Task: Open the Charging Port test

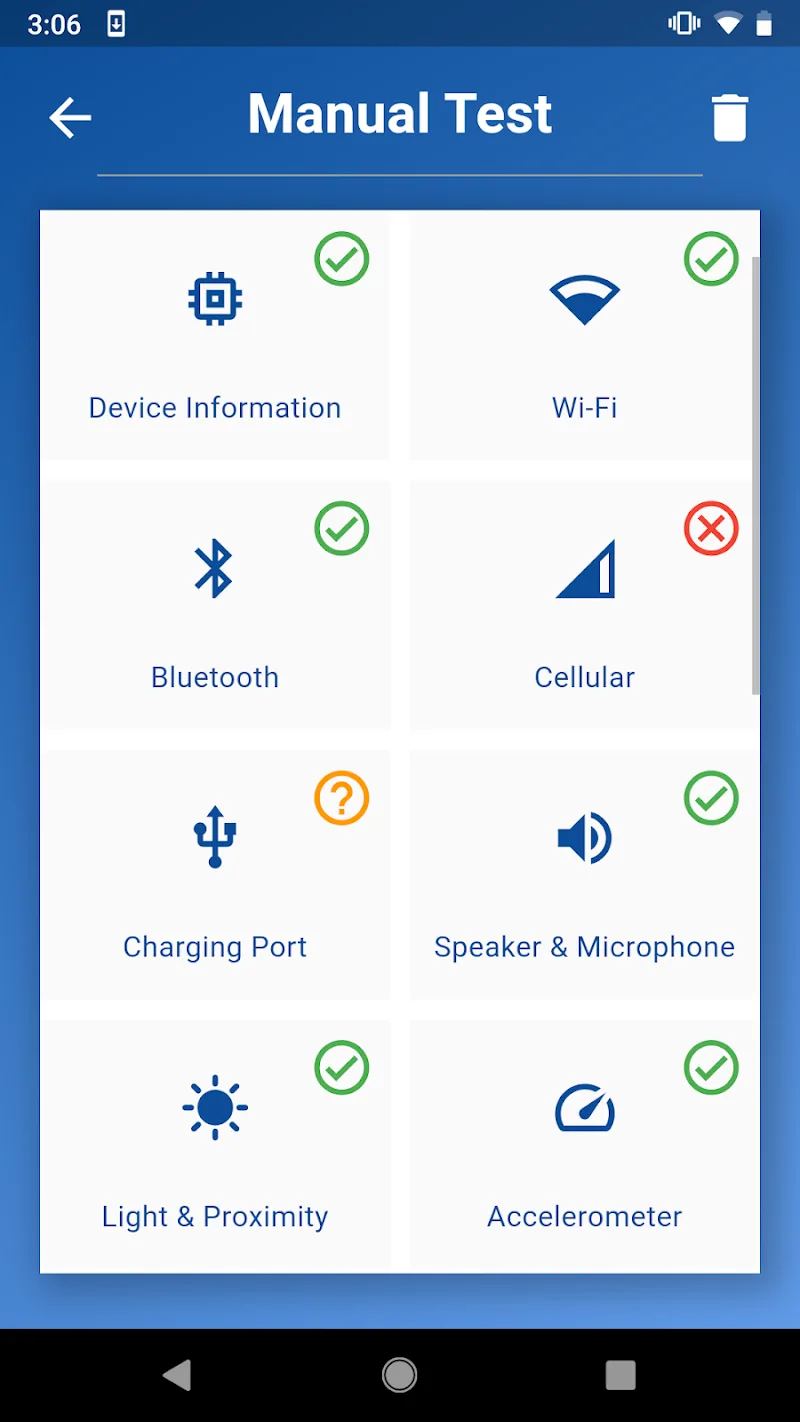Action: 215,877
